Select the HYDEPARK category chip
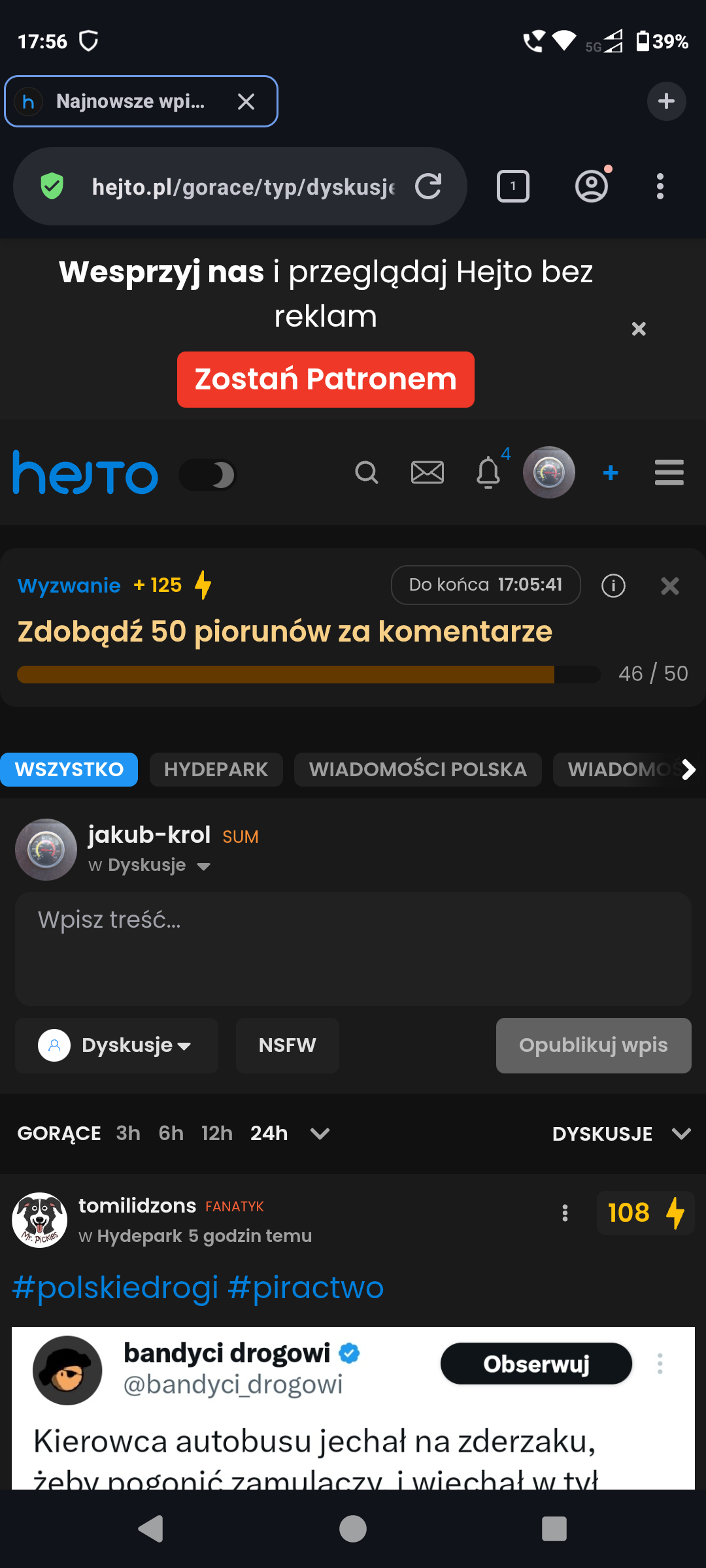This screenshot has width=706, height=1568. click(216, 770)
